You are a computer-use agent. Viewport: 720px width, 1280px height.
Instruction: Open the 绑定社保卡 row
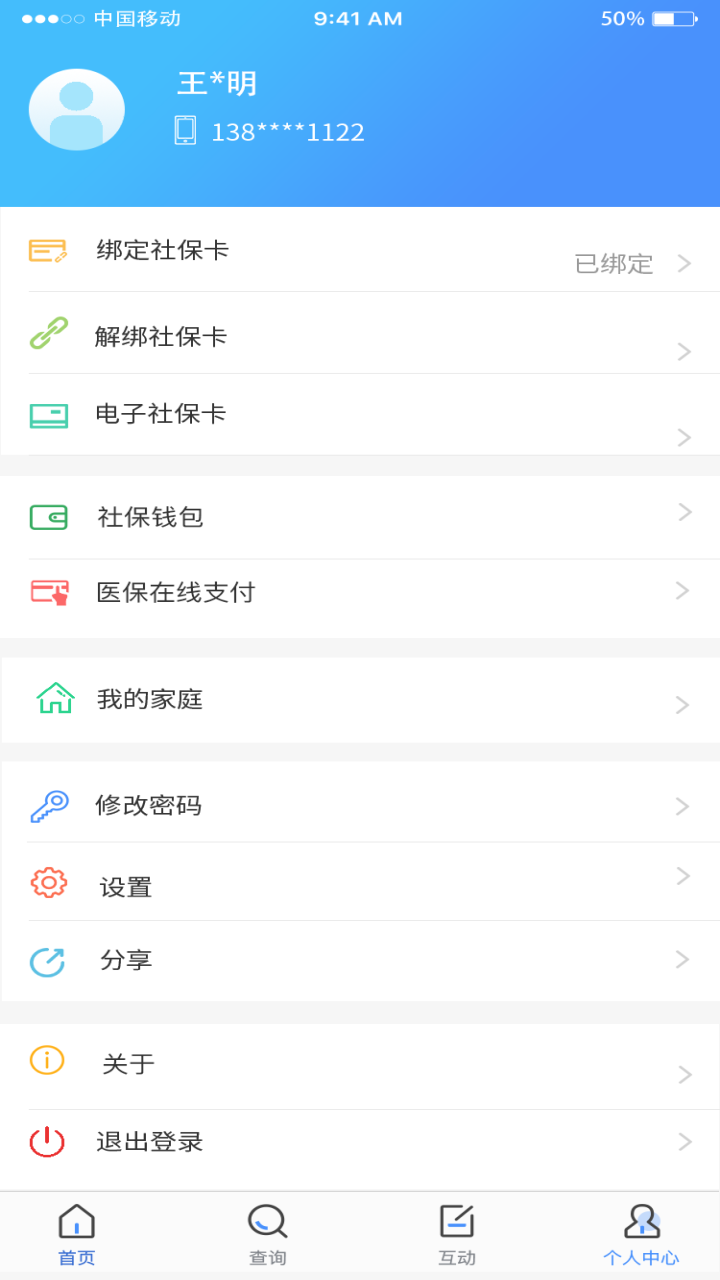coord(360,250)
